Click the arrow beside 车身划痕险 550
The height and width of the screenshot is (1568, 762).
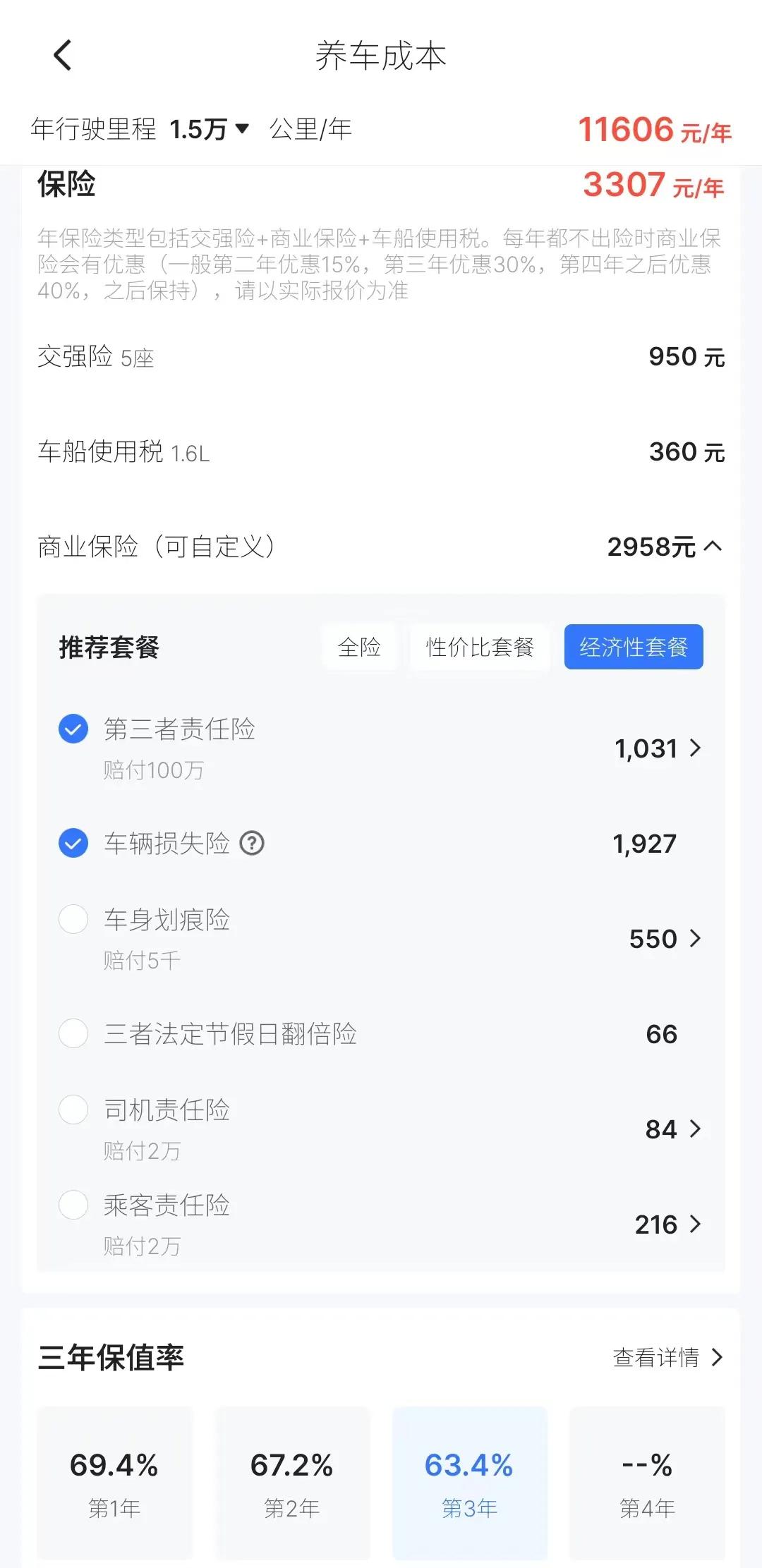695,939
